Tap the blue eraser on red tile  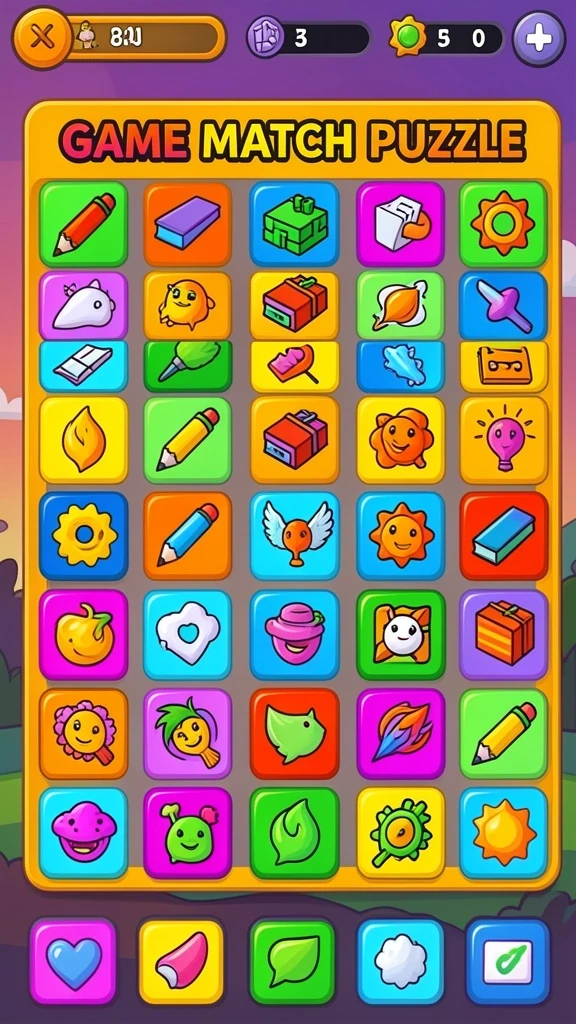click(x=504, y=536)
